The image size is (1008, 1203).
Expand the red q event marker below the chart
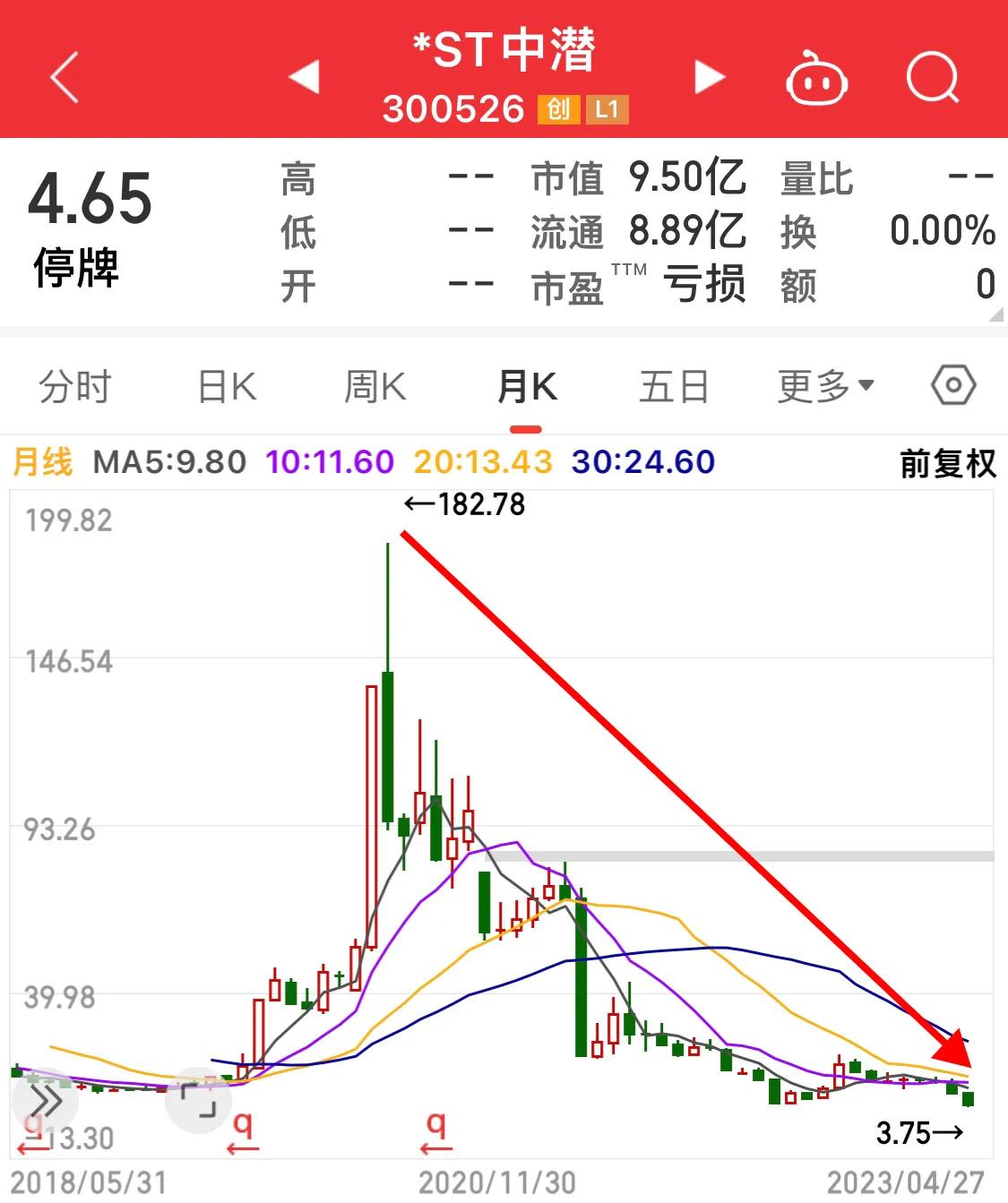tap(244, 1128)
